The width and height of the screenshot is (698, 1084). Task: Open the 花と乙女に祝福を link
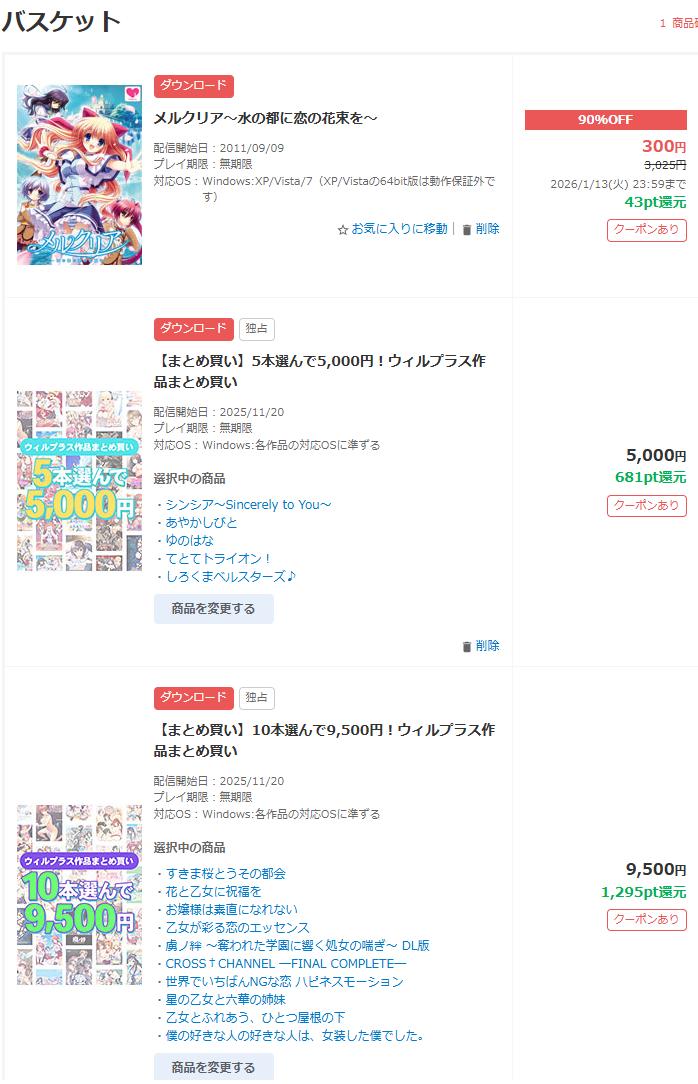pyautogui.click(x=213, y=891)
